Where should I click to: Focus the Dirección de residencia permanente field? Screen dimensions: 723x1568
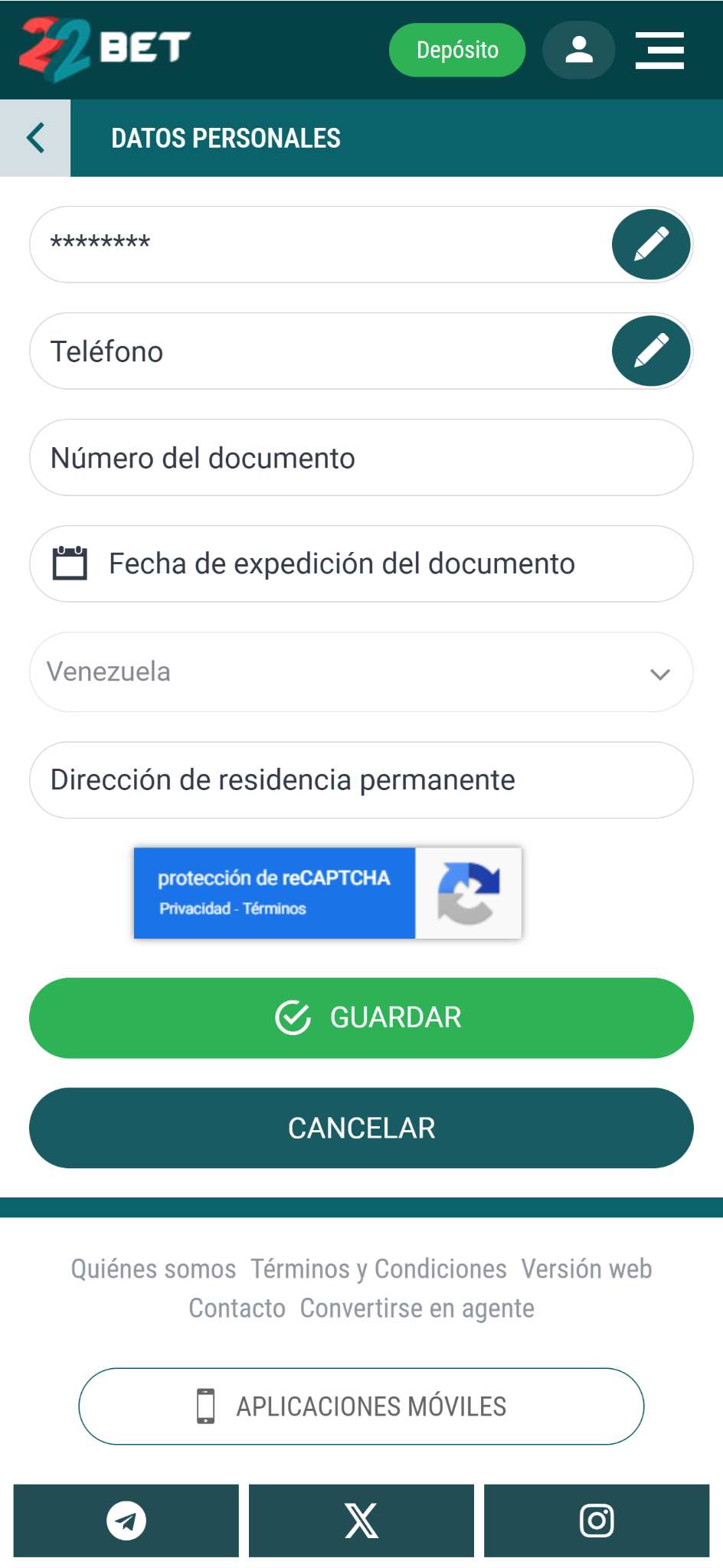pos(361,780)
